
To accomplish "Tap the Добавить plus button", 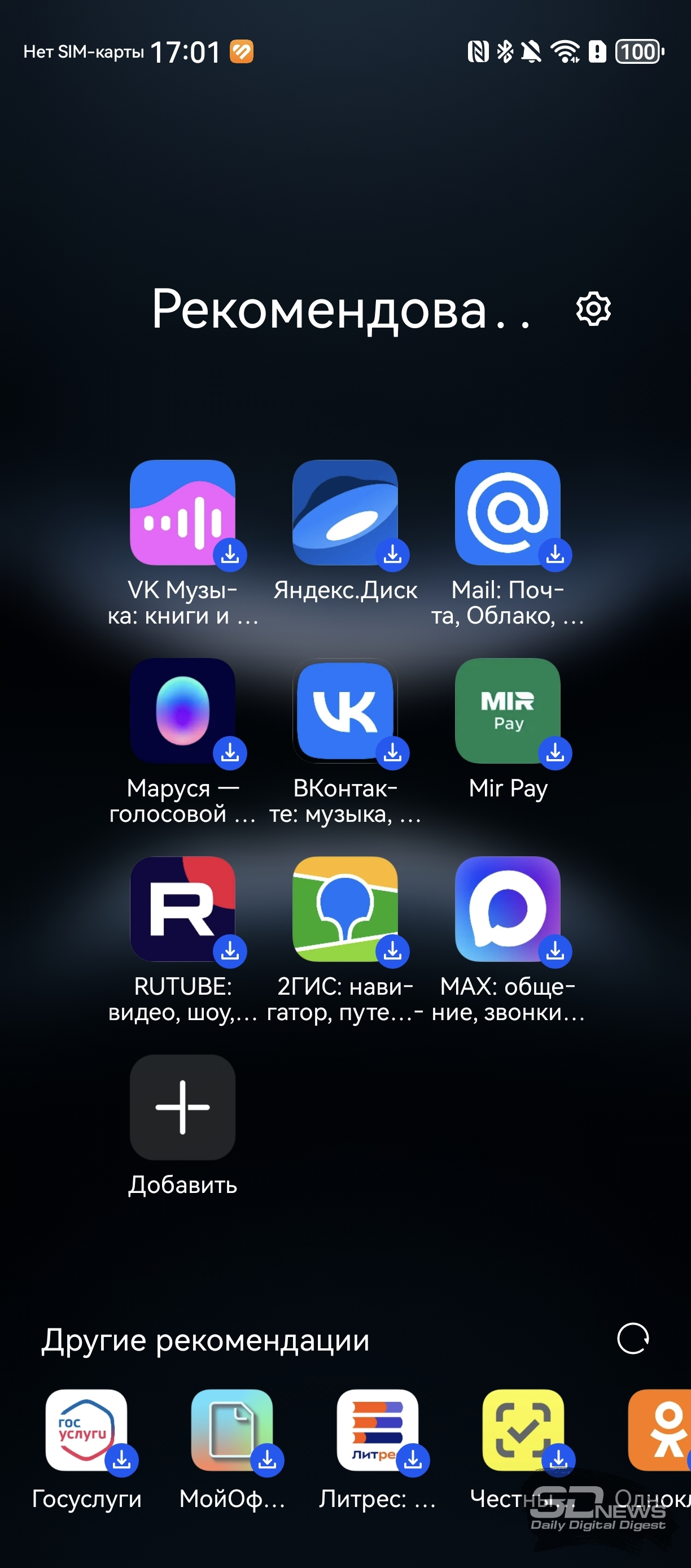I will [x=182, y=1107].
